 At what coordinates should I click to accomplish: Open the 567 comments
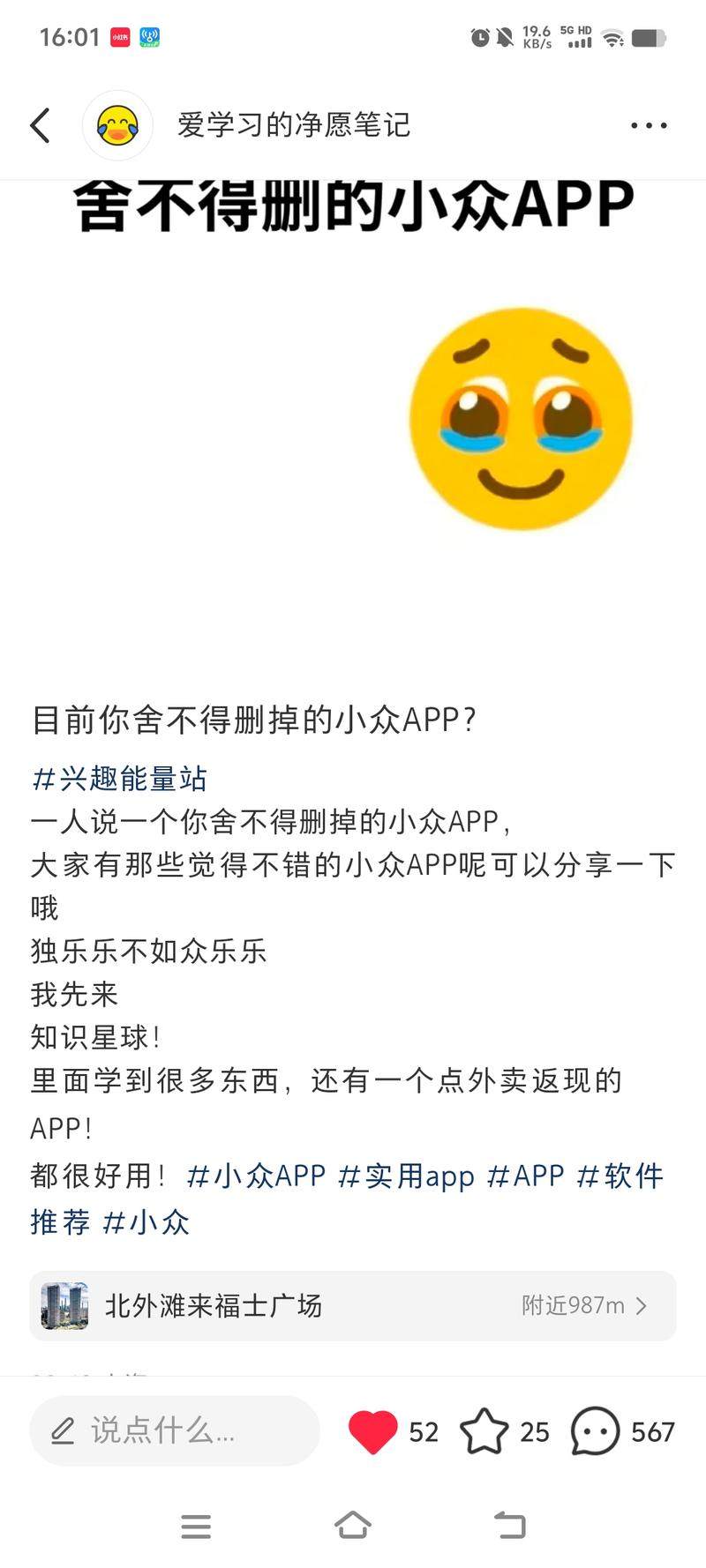[x=596, y=1430]
